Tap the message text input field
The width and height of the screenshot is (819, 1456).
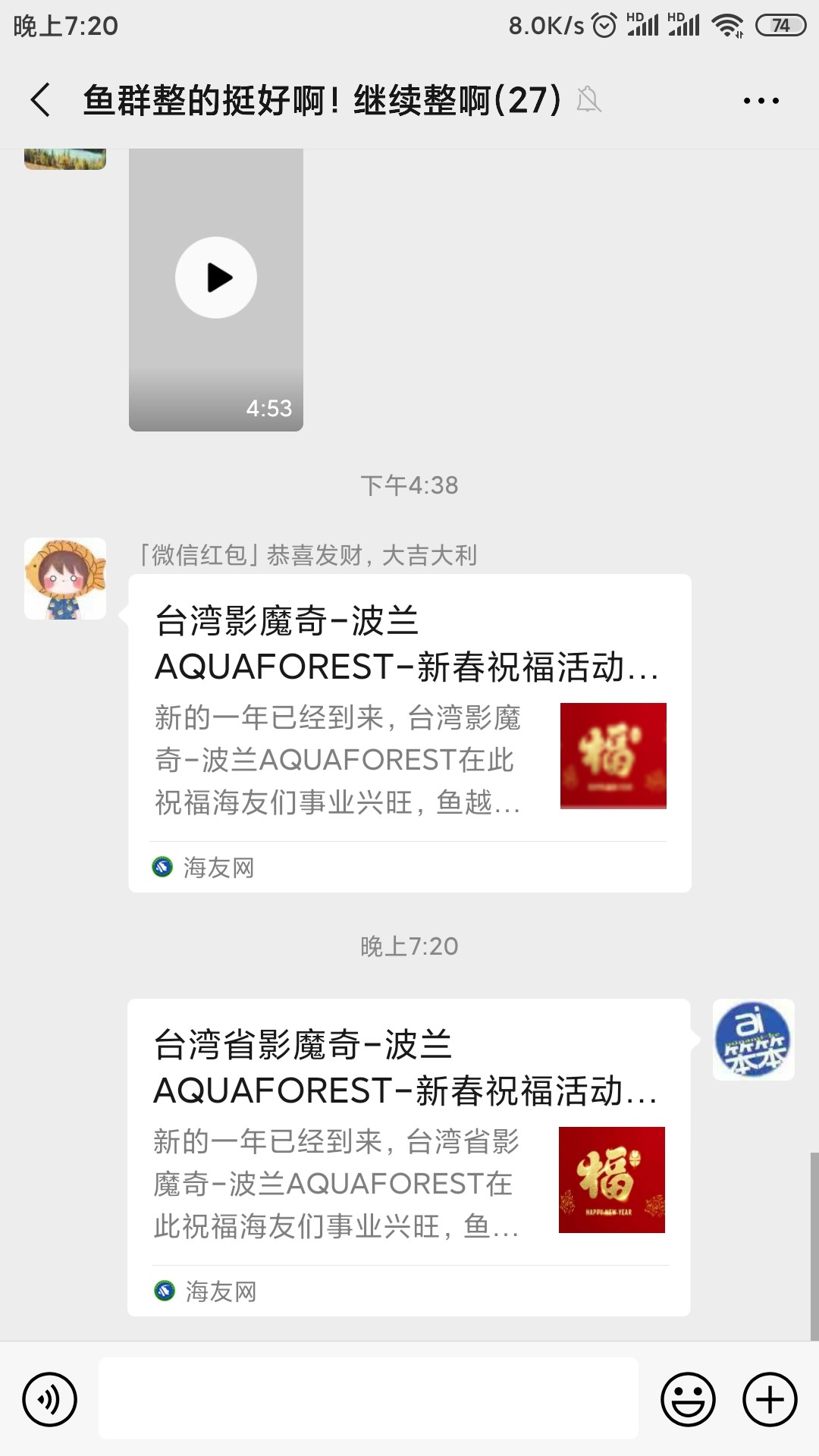(368, 1399)
